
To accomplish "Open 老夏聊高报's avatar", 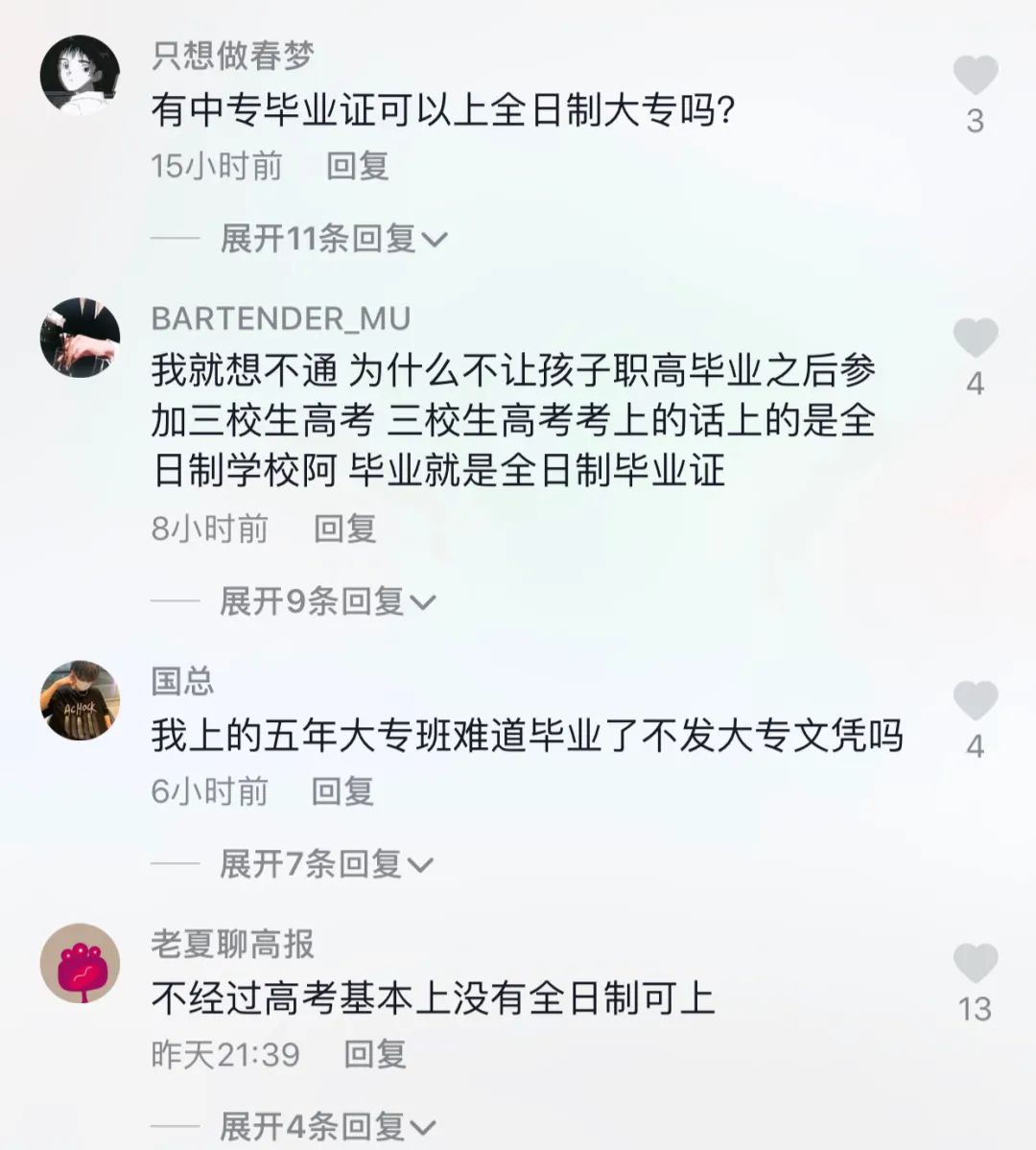I will tap(80, 963).
